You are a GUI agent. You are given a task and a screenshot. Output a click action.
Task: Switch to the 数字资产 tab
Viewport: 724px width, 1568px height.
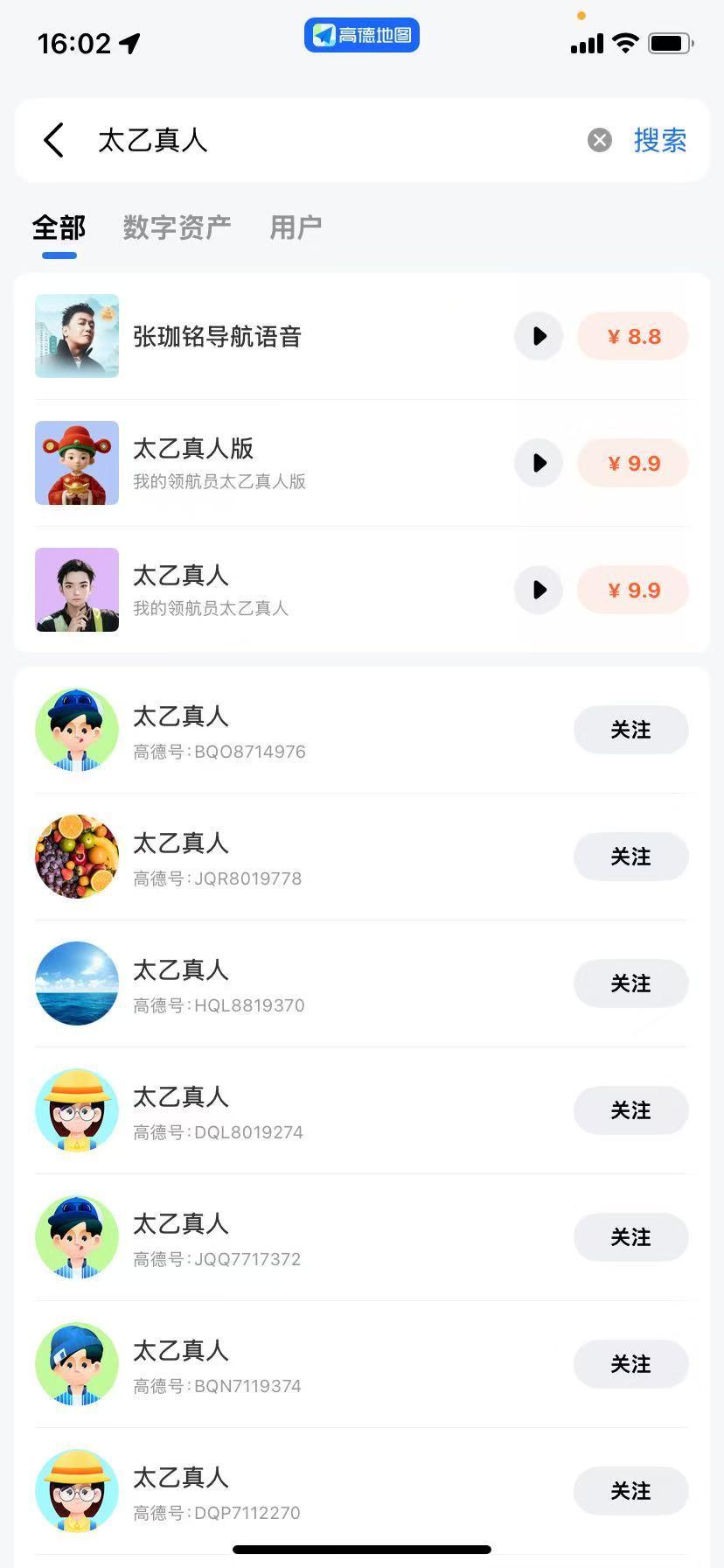[177, 227]
